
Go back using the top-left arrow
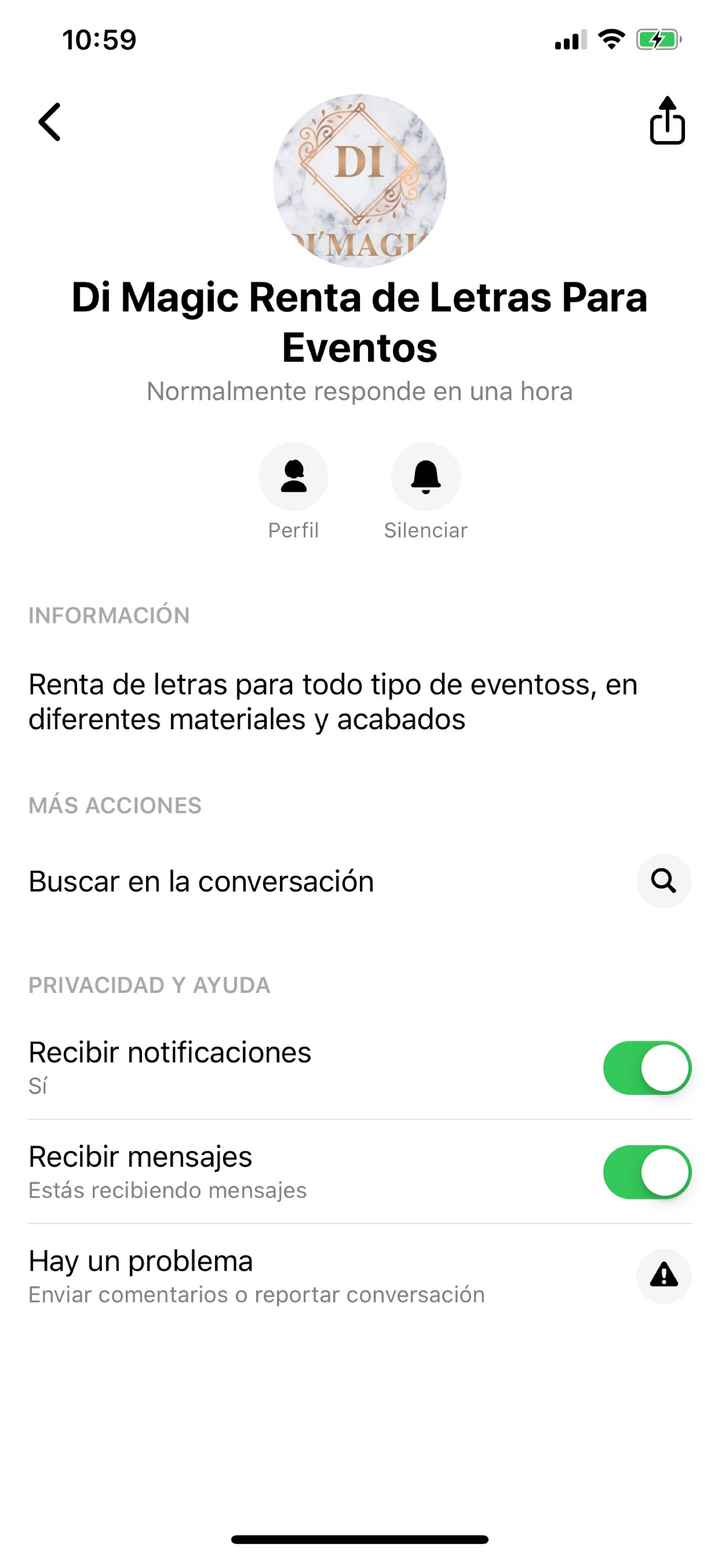pos(50,122)
